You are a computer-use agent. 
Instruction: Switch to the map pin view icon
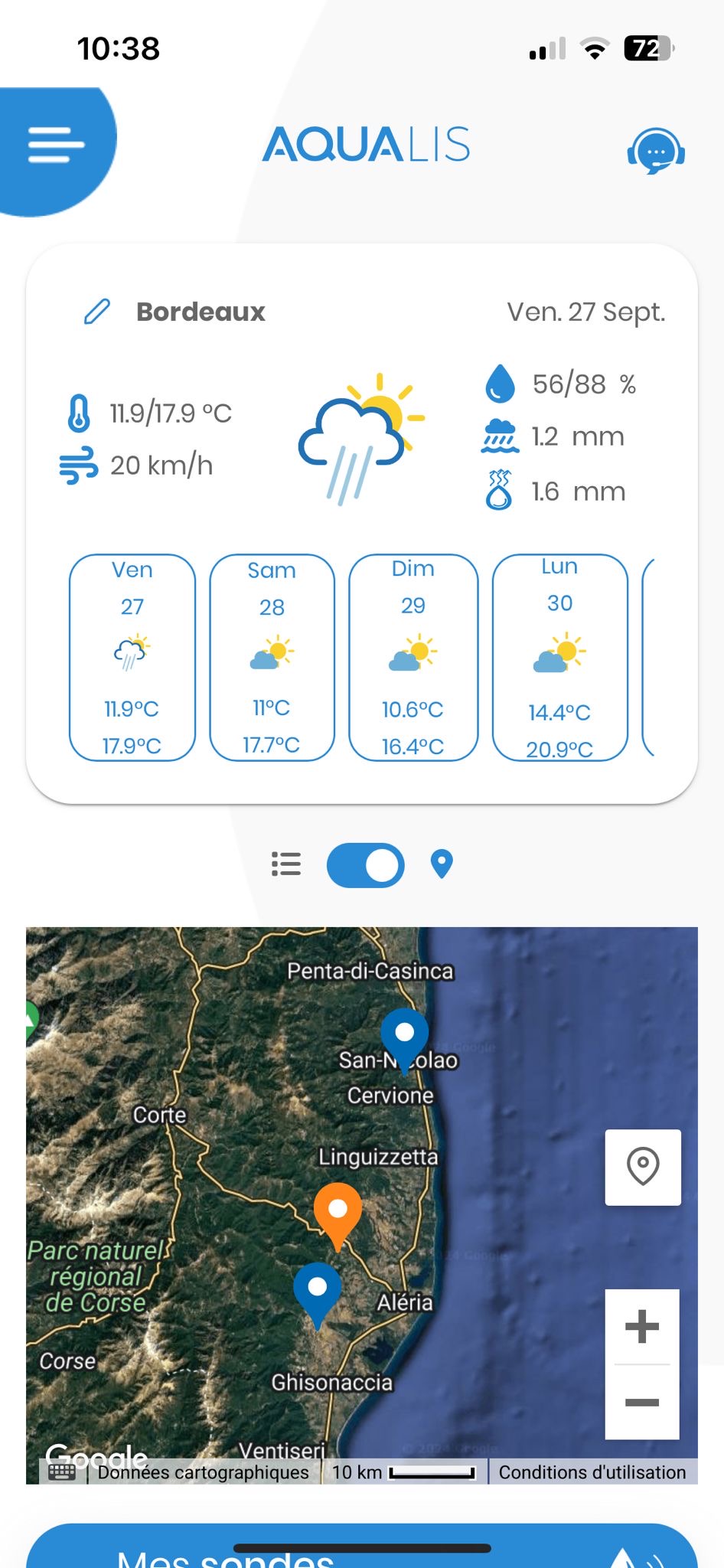tap(442, 864)
